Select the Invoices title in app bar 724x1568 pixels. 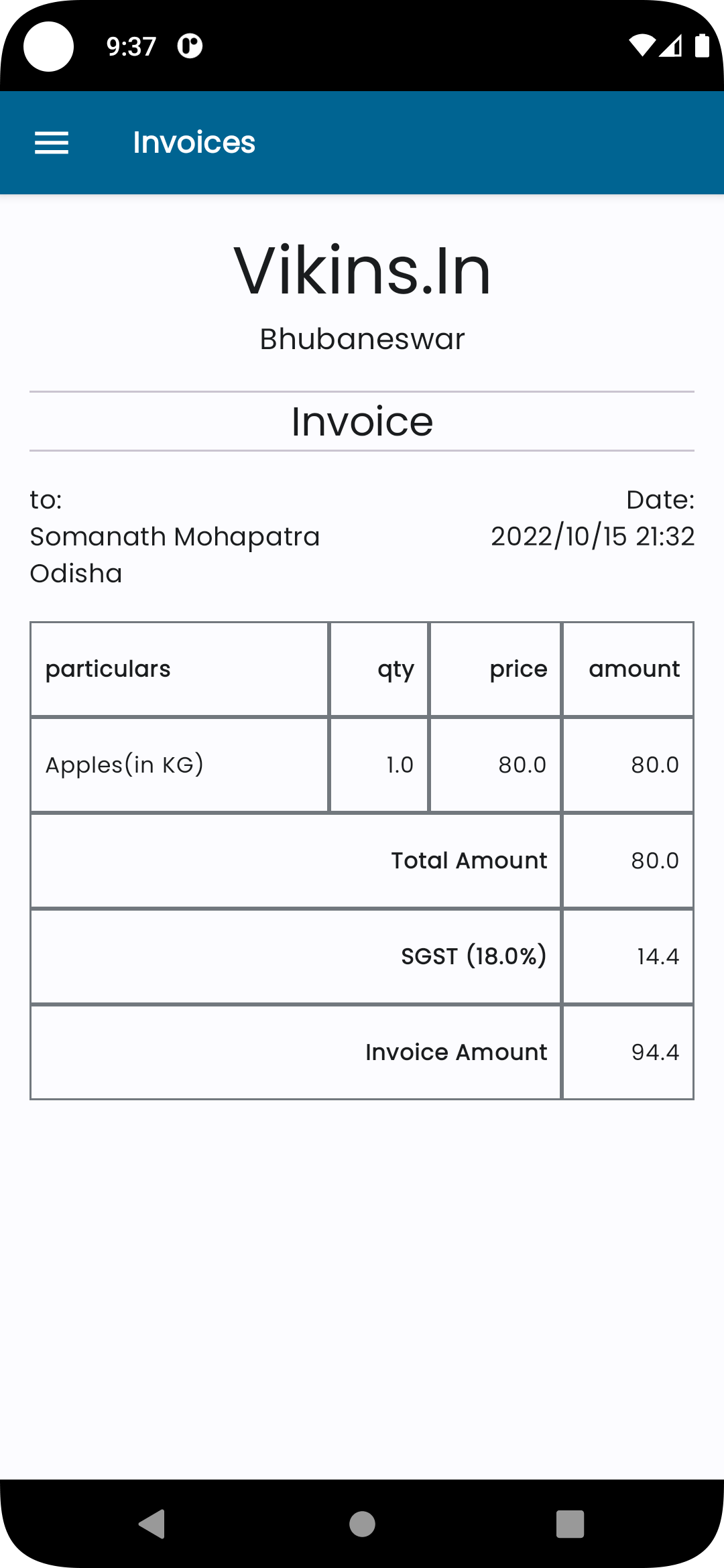[194, 142]
